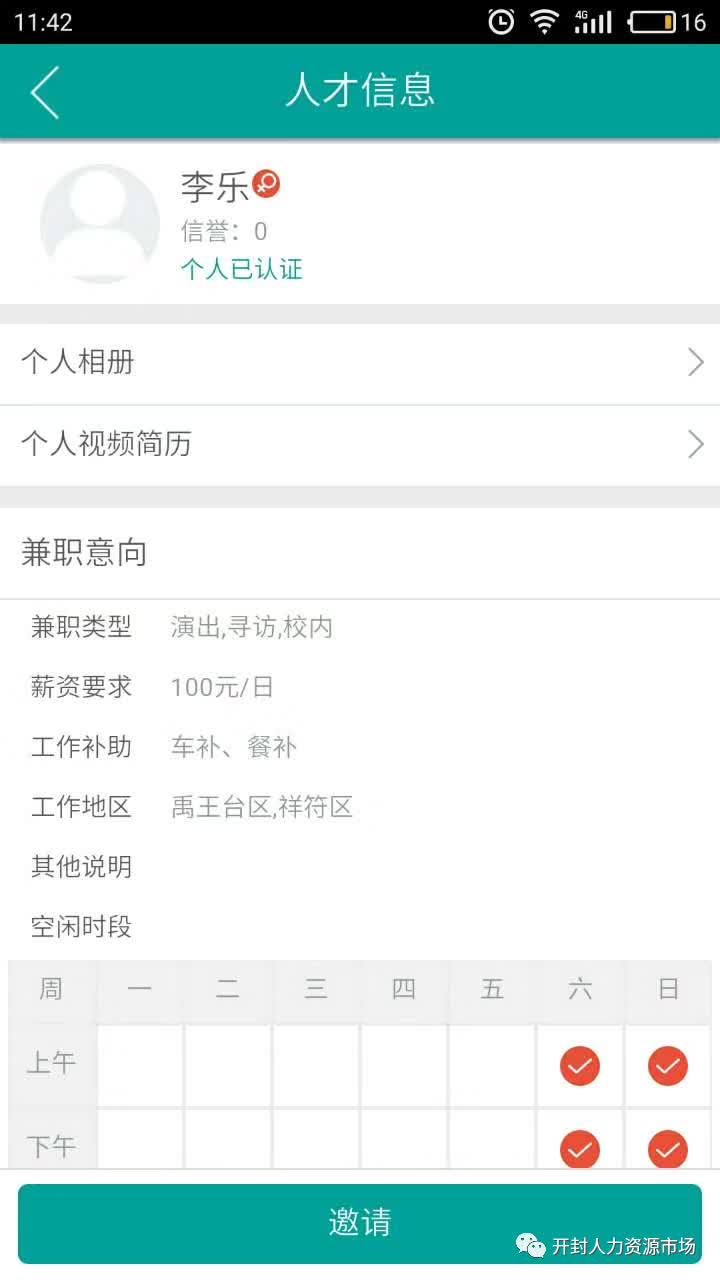Viewport: 720px width, 1280px height.
Task: Open the 个人相册 row
Action: point(360,363)
